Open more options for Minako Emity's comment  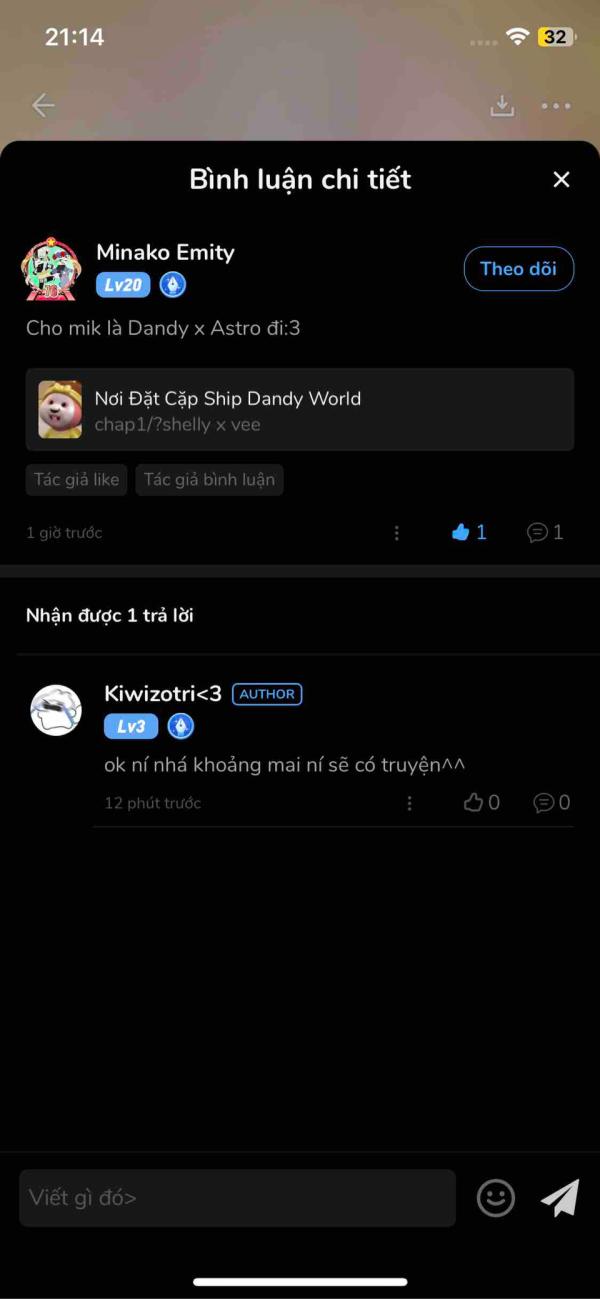397,533
